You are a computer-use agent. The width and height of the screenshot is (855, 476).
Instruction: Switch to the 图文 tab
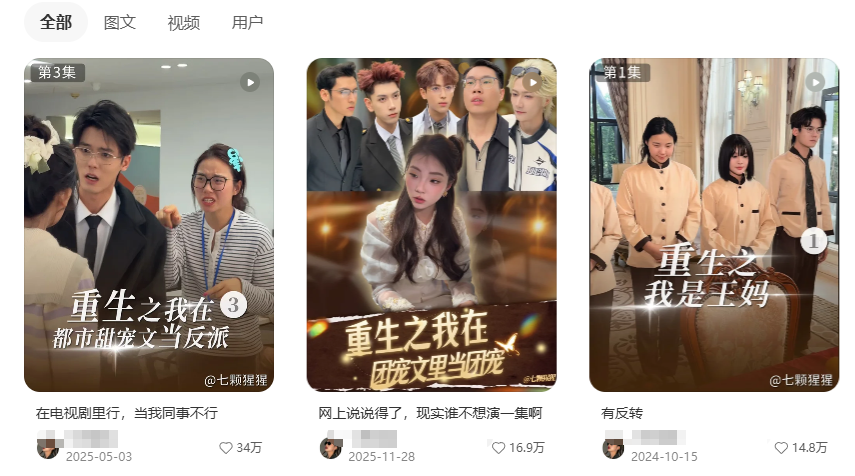click(x=120, y=22)
